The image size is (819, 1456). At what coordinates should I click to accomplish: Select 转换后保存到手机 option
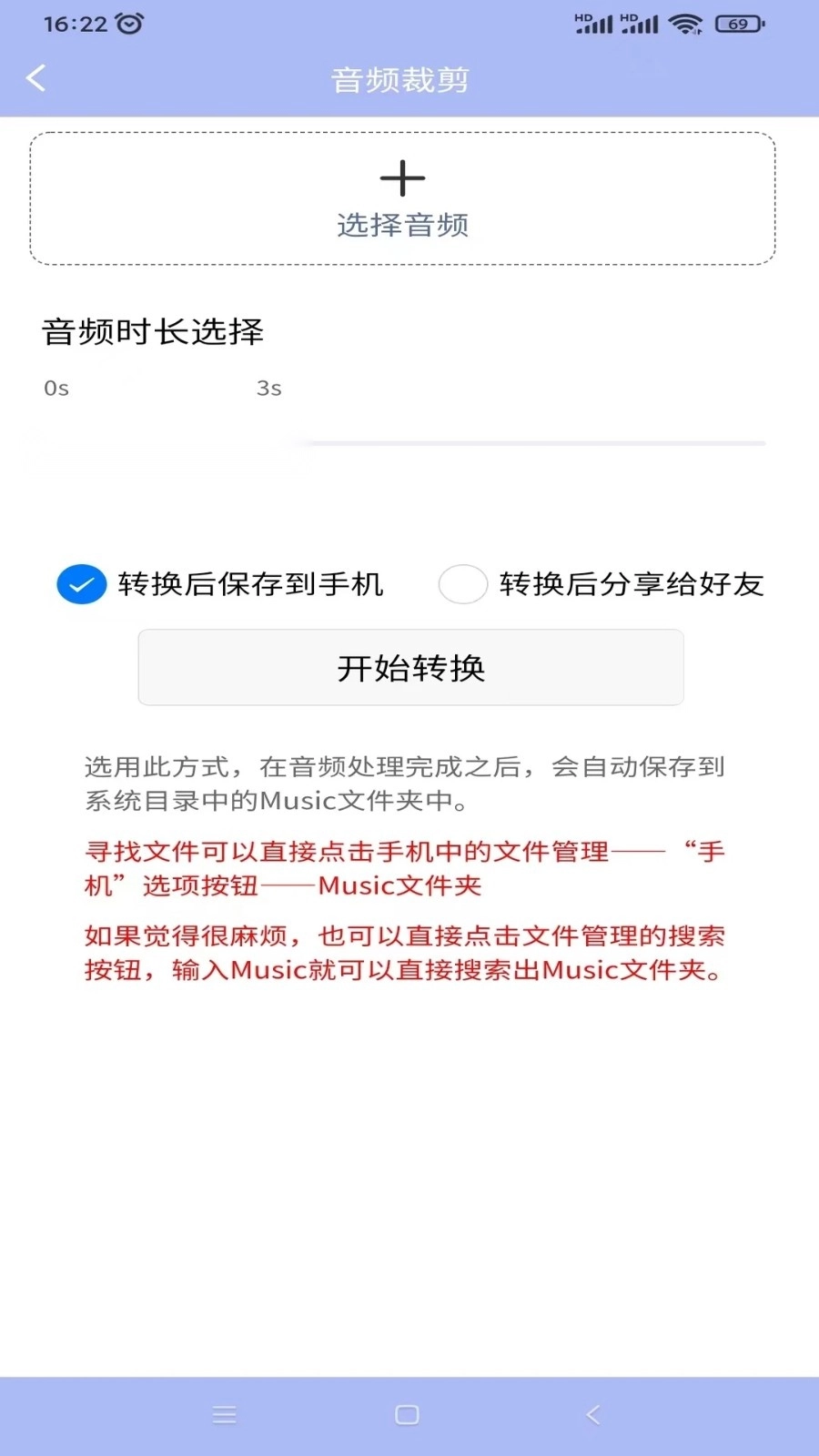(x=82, y=584)
